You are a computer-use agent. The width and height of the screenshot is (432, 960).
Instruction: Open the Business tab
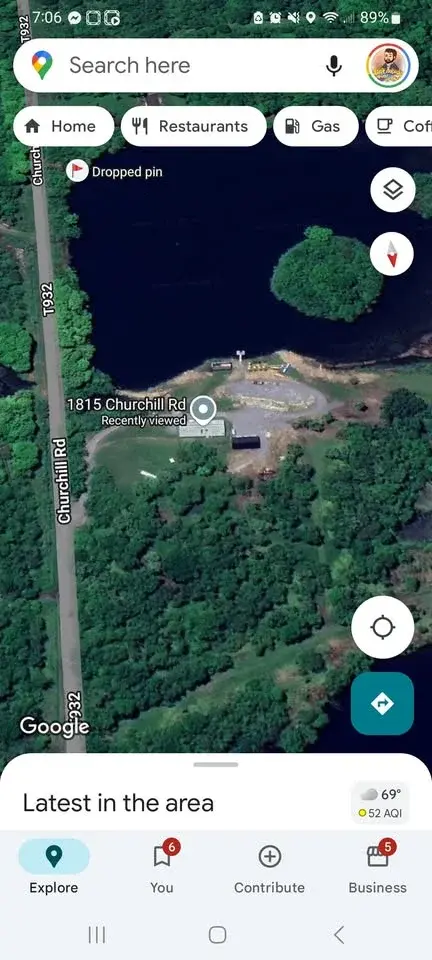click(378, 867)
